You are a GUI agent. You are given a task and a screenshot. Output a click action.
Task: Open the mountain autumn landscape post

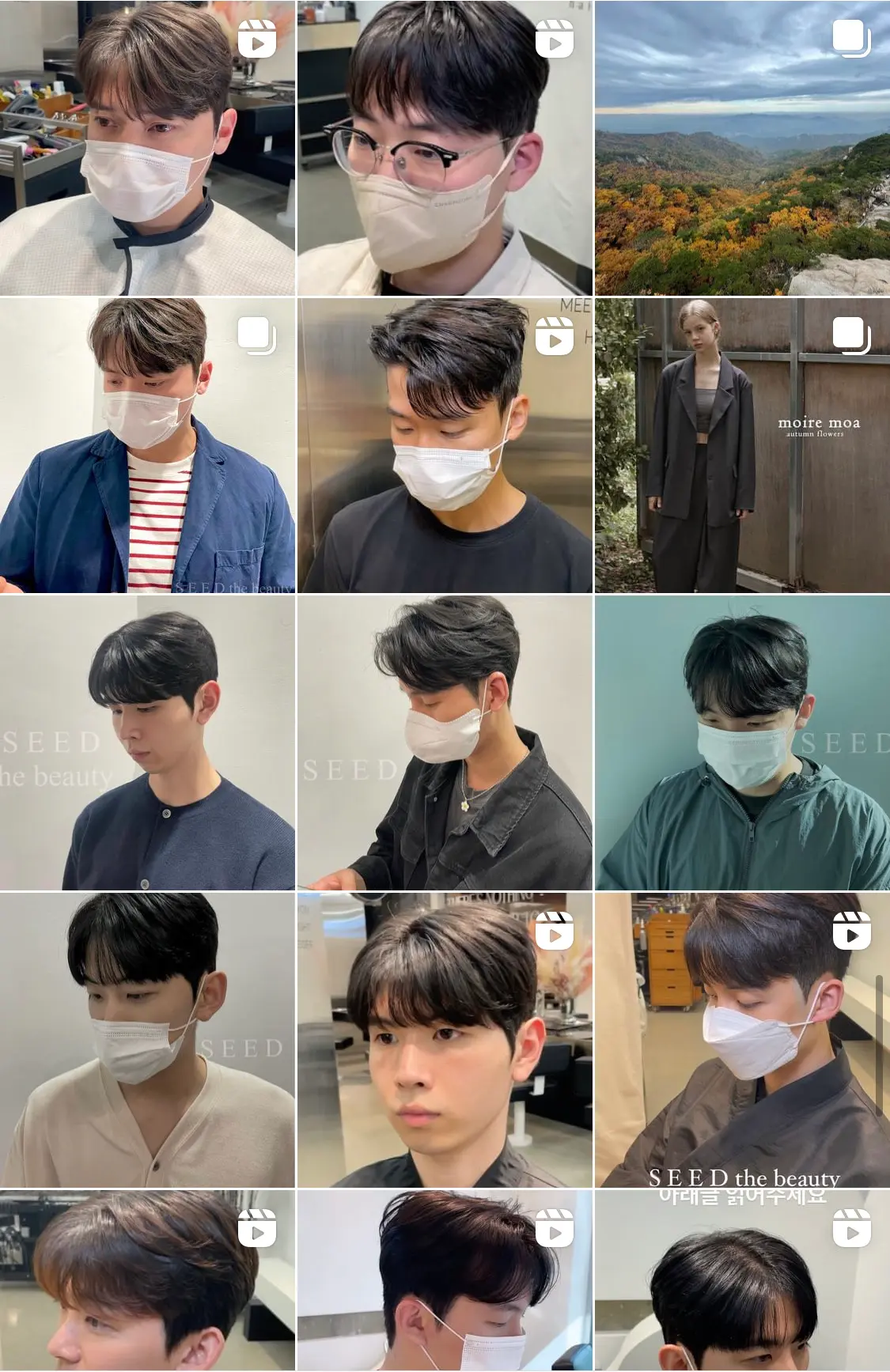tap(742, 148)
